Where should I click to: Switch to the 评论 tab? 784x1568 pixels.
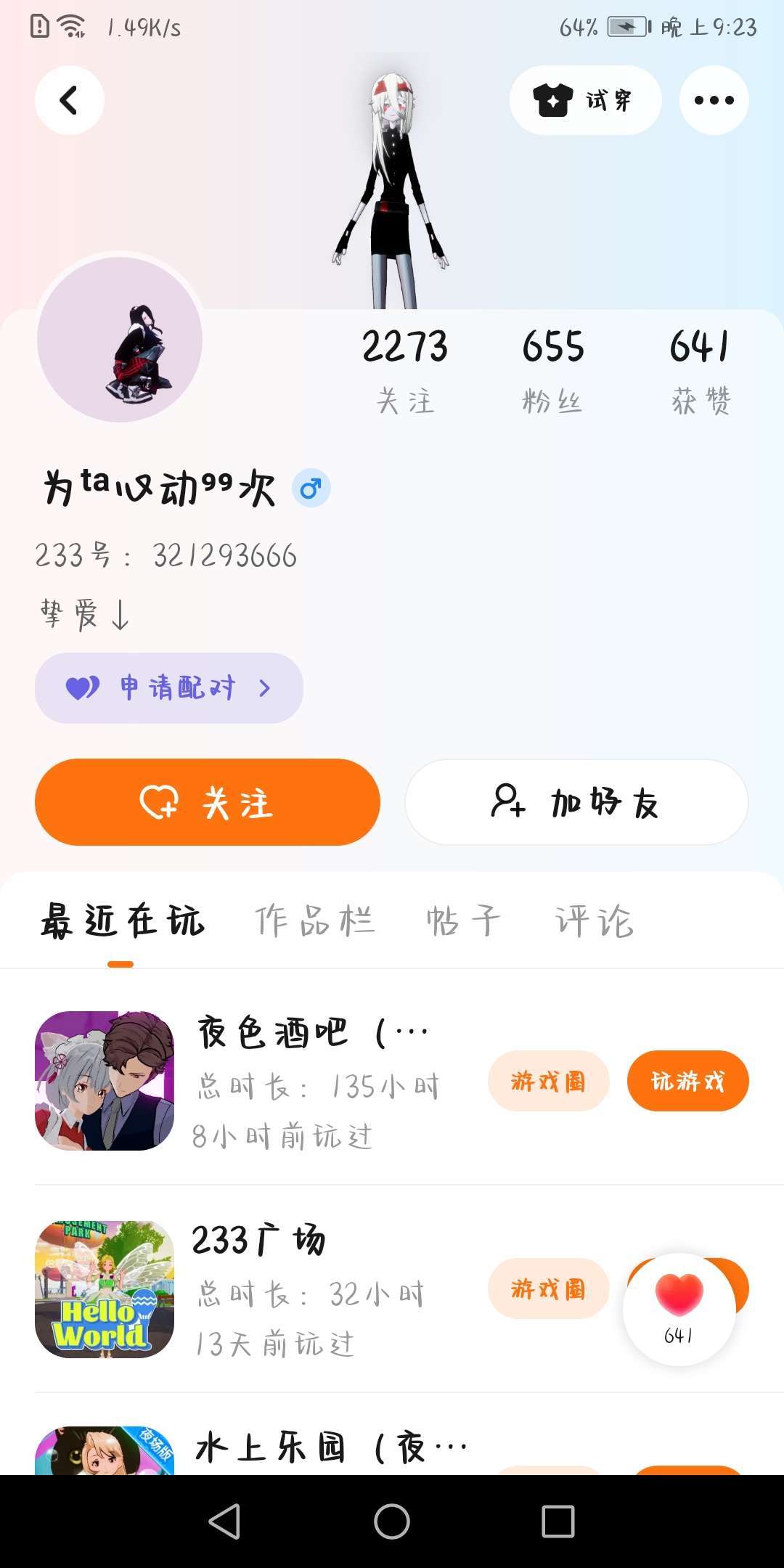point(595,921)
